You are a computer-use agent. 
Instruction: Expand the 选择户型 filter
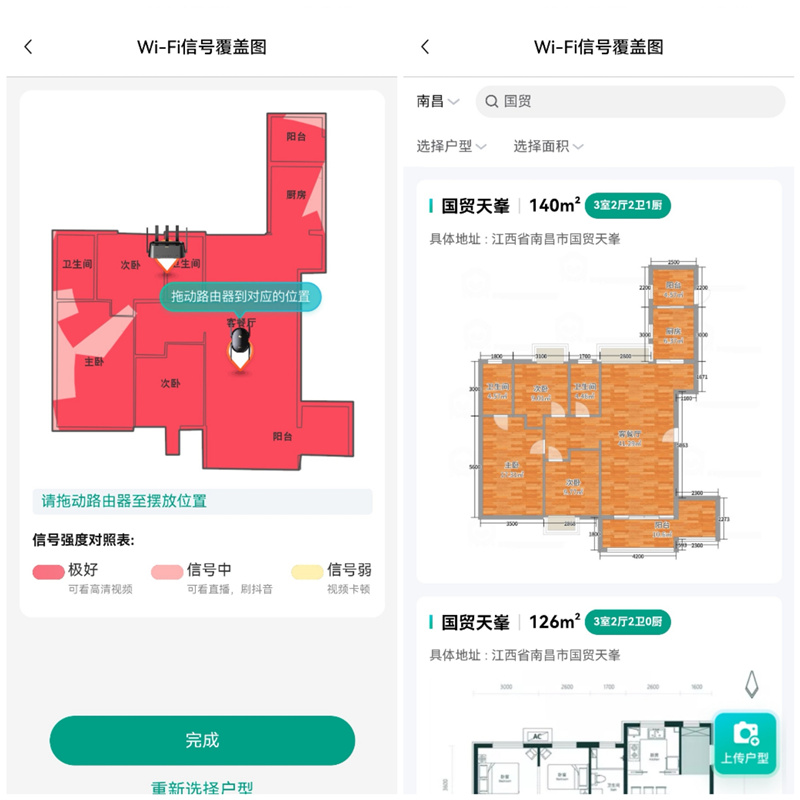[x=451, y=146]
